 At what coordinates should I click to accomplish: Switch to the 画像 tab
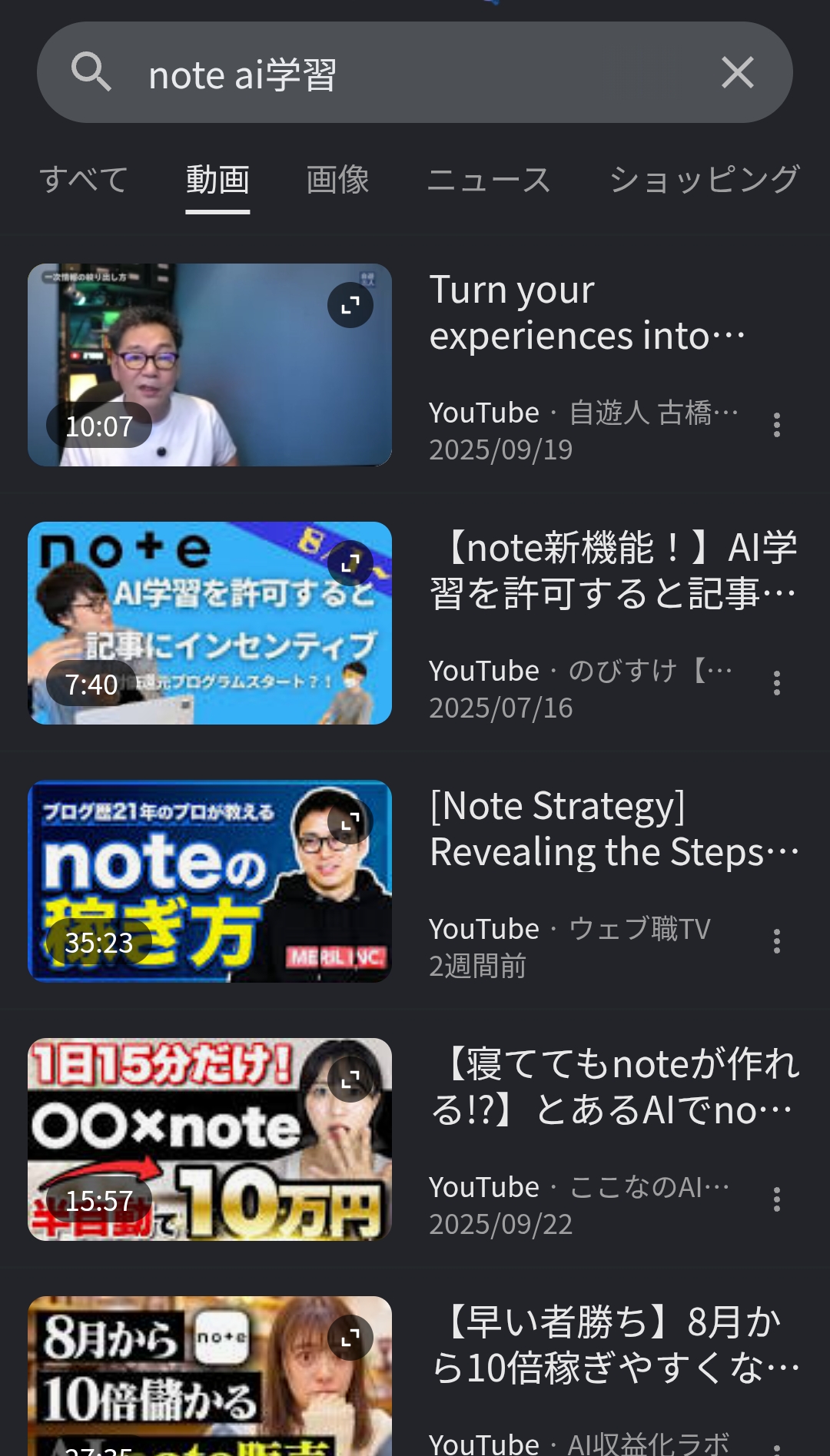337,180
